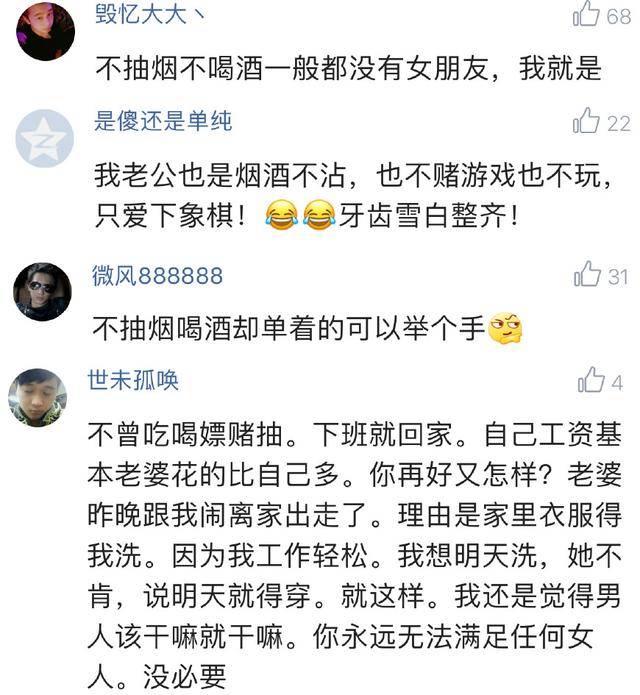The image size is (640, 695).
Task: View username 微风888888's profile
Action: 157,276
